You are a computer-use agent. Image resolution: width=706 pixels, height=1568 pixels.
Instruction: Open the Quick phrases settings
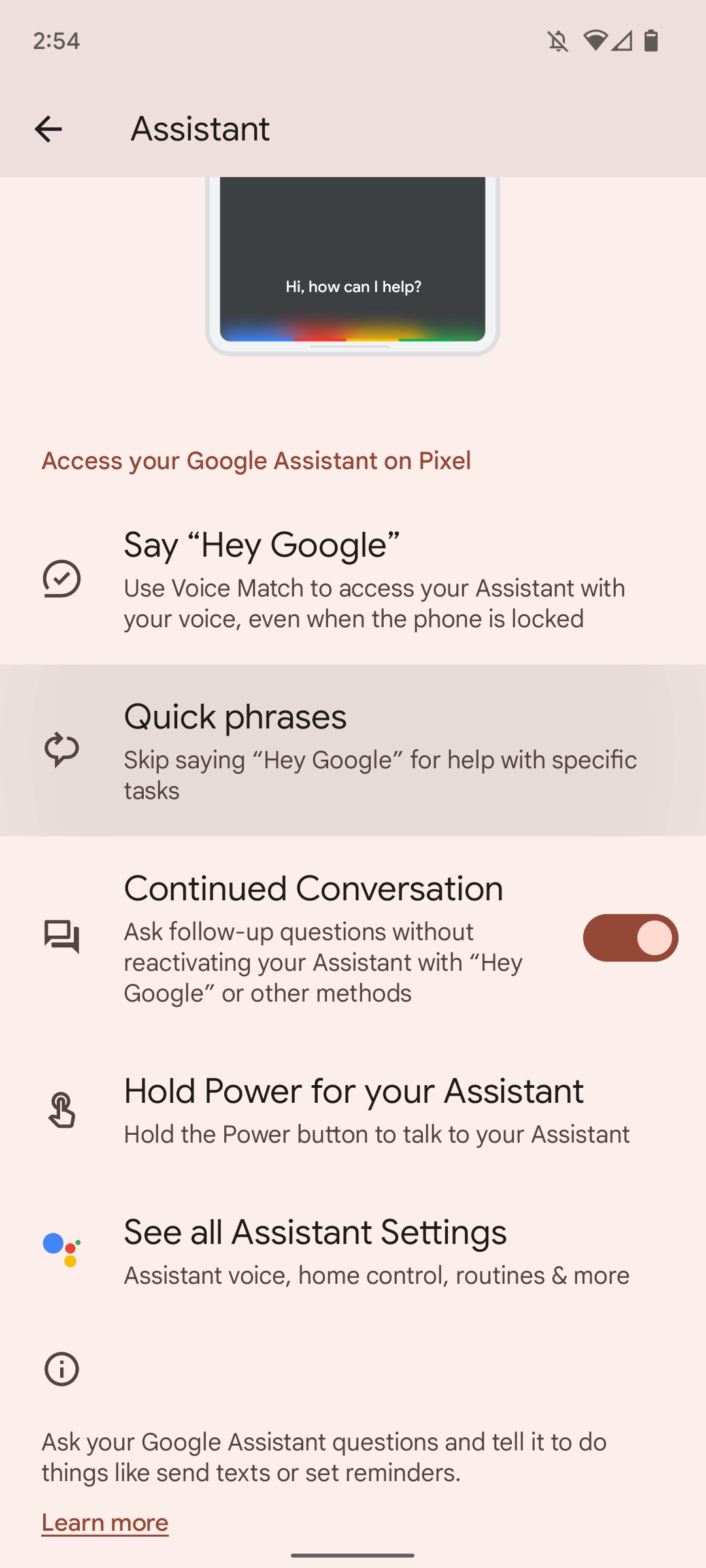coord(353,751)
